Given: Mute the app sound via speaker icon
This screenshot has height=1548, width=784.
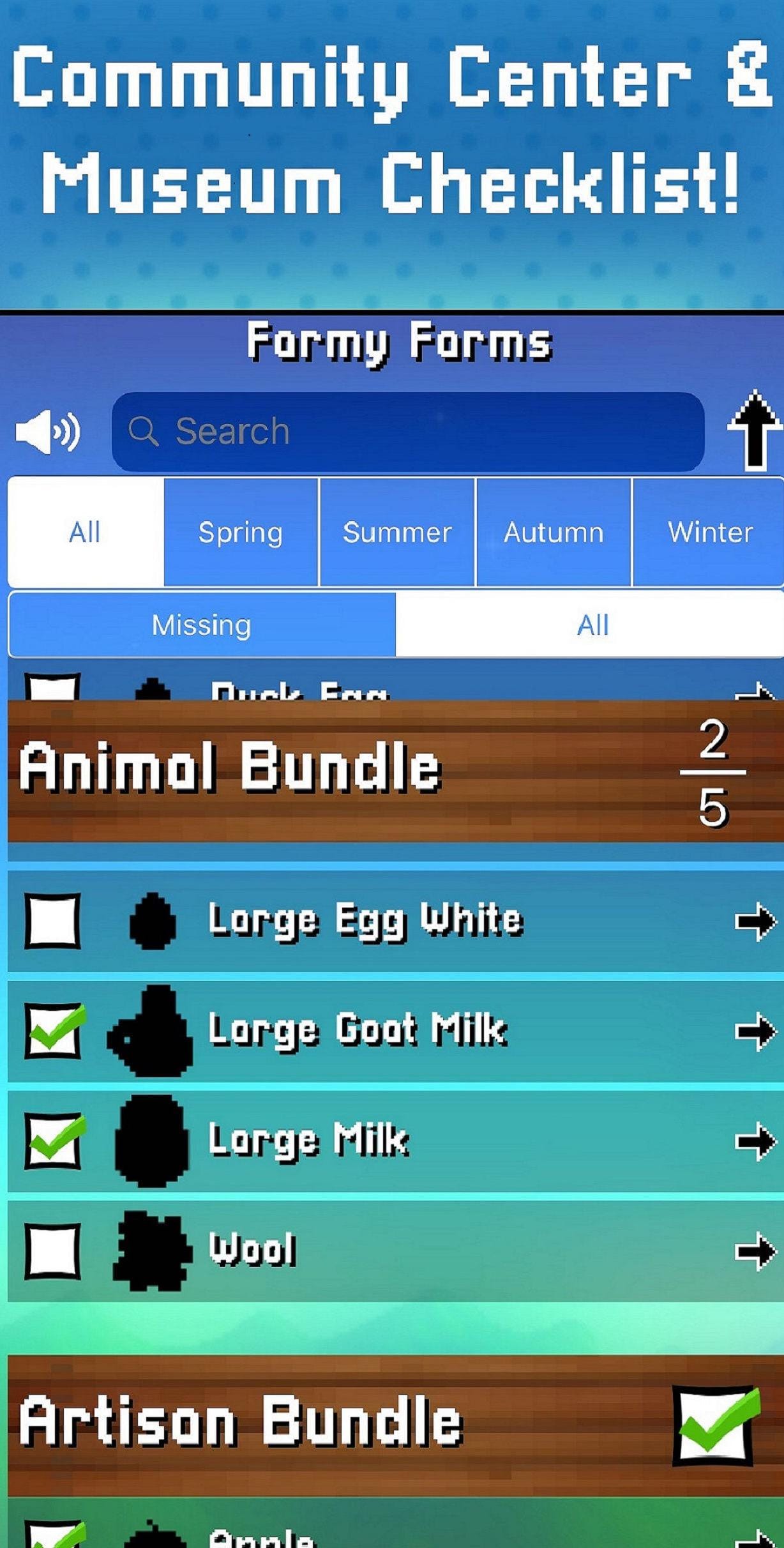Looking at the screenshot, I should tap(48, 431).
